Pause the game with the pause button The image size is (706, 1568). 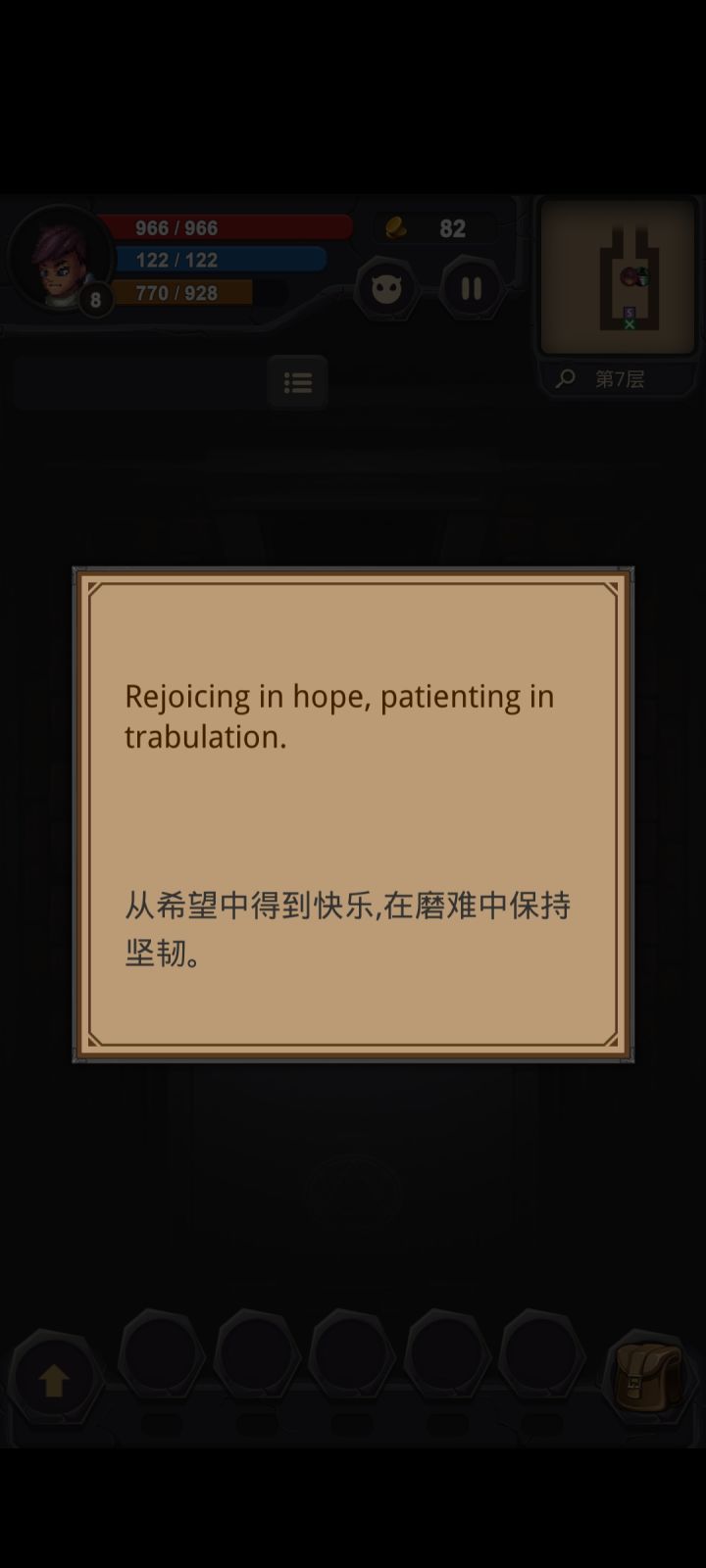tap(470, 286)
